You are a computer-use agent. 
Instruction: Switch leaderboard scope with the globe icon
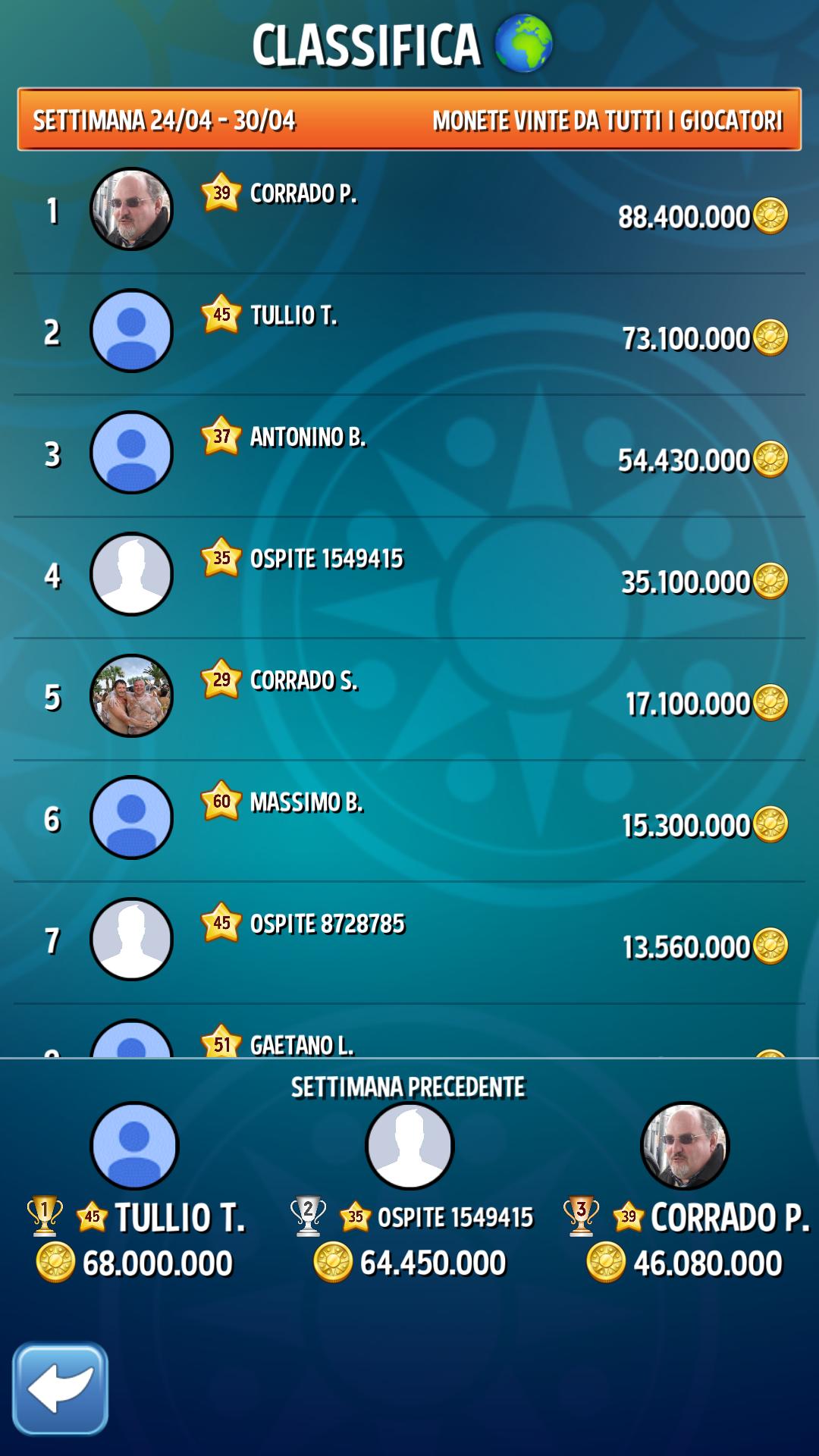click(x=523, y=44)
